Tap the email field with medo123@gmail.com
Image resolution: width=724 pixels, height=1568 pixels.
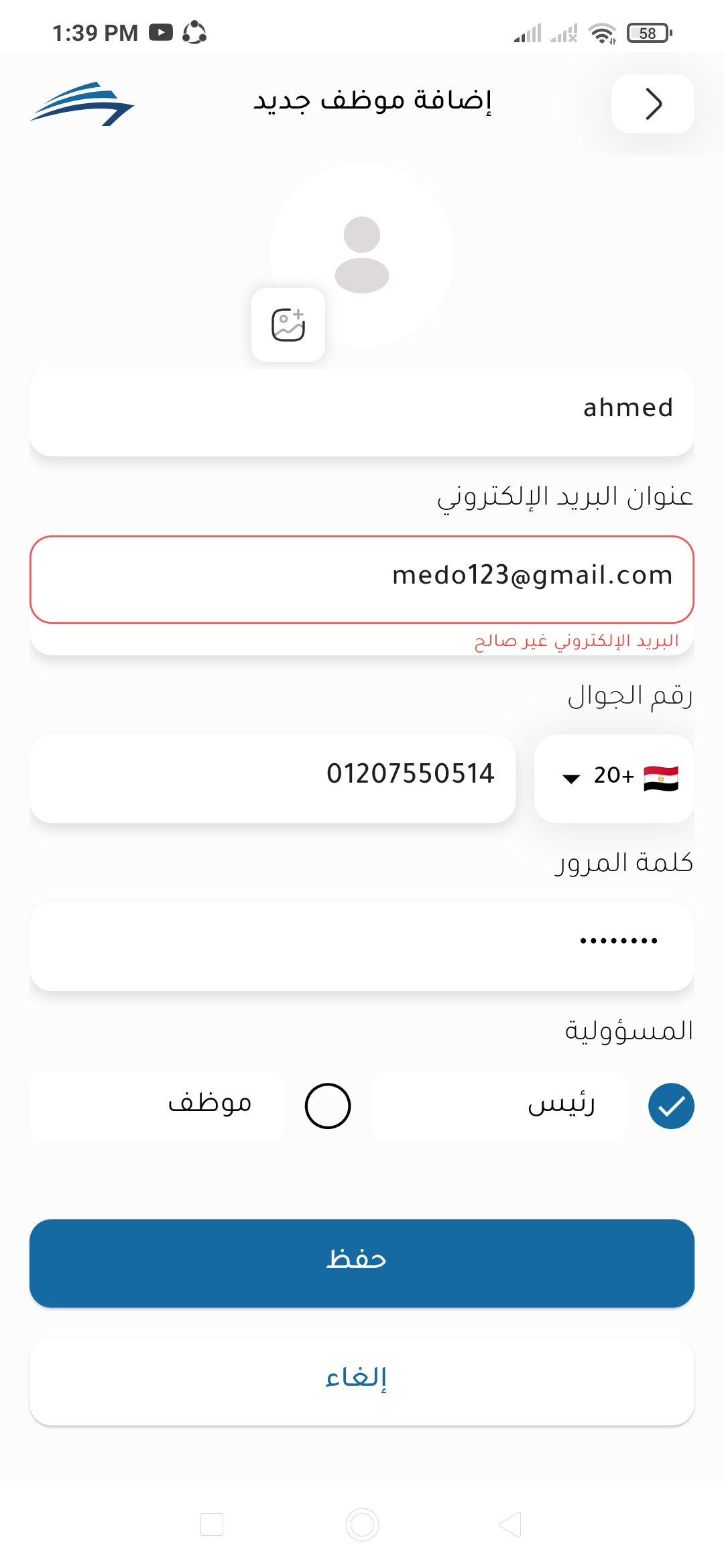click(x=362, y=577)
